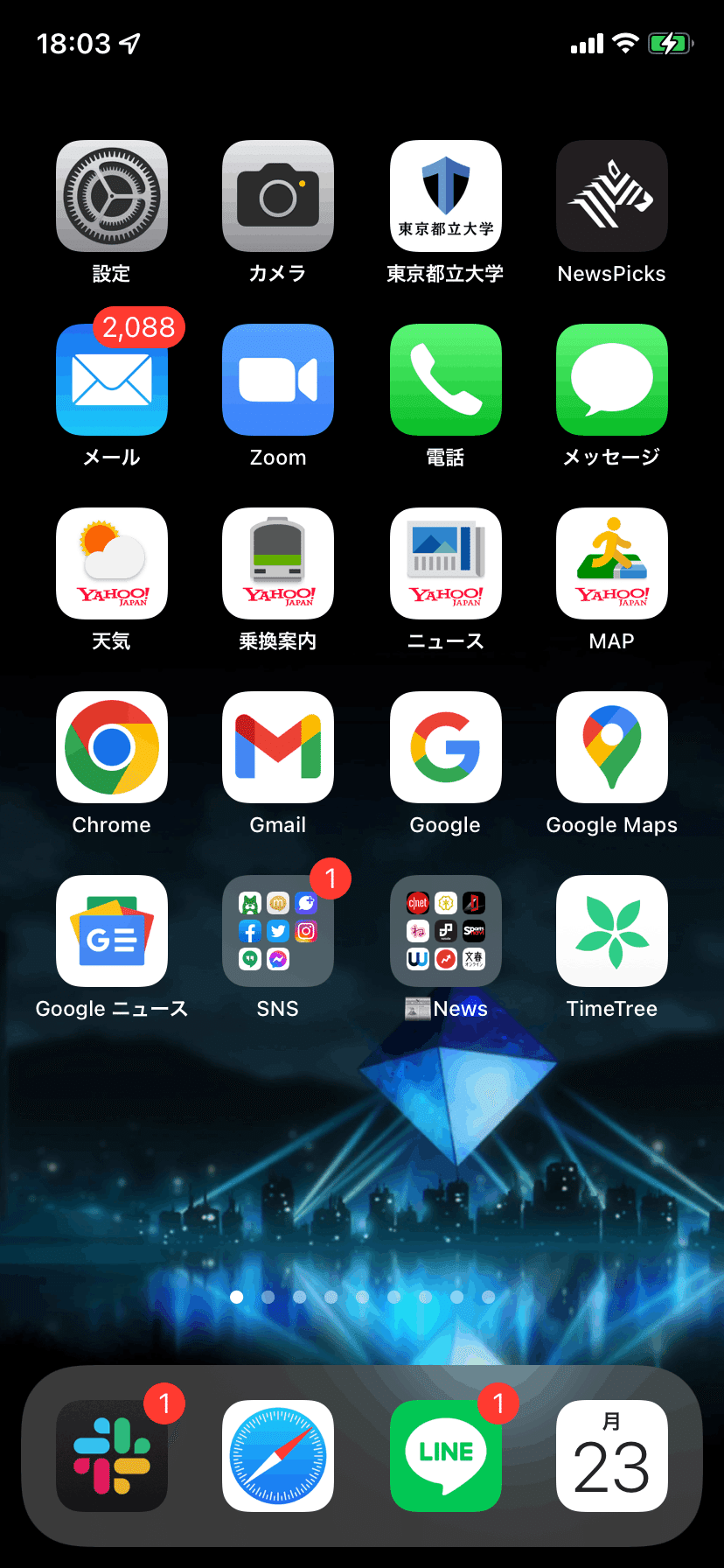Open Mail showing 2,088 unread messages
The image size is (724, 1568).
[111, 380]
